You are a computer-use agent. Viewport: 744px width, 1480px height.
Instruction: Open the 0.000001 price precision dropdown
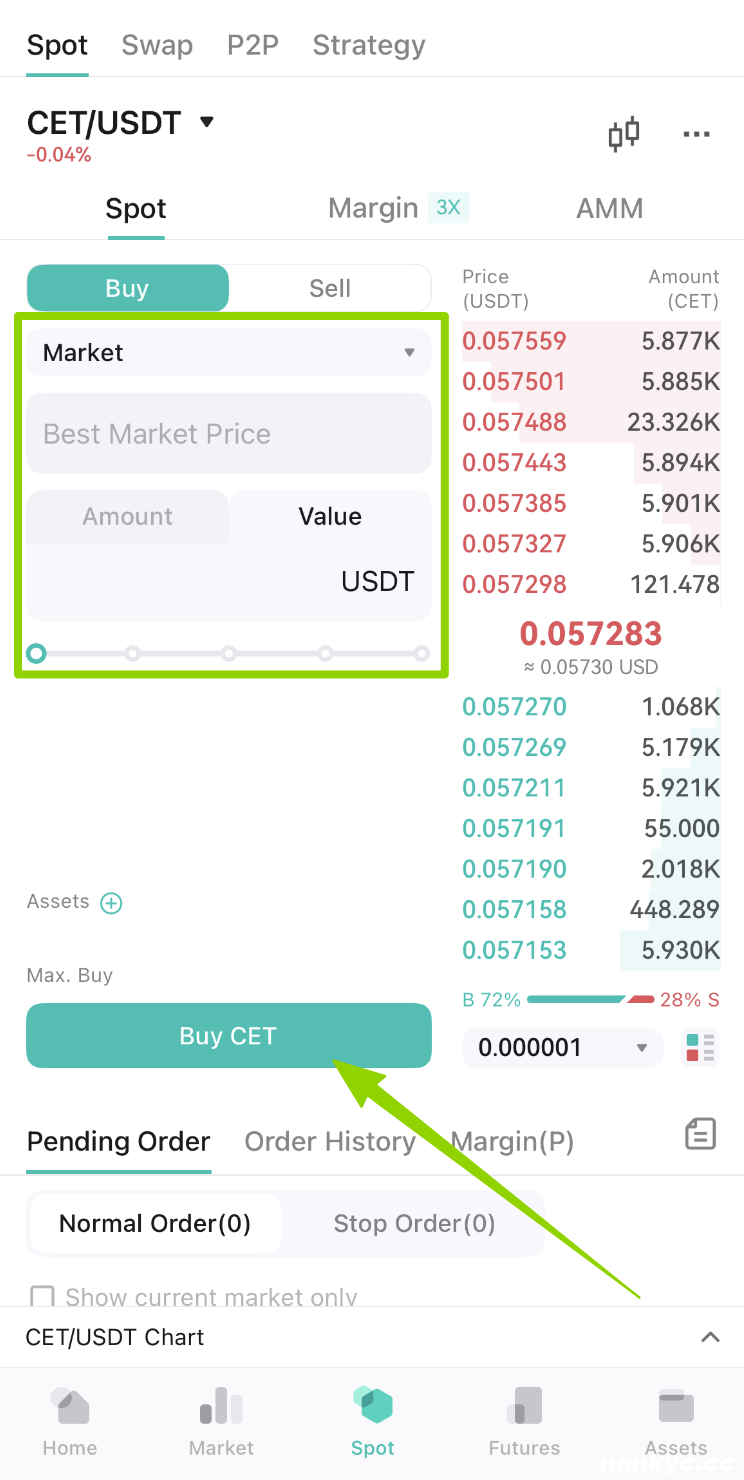[563, 1048]
